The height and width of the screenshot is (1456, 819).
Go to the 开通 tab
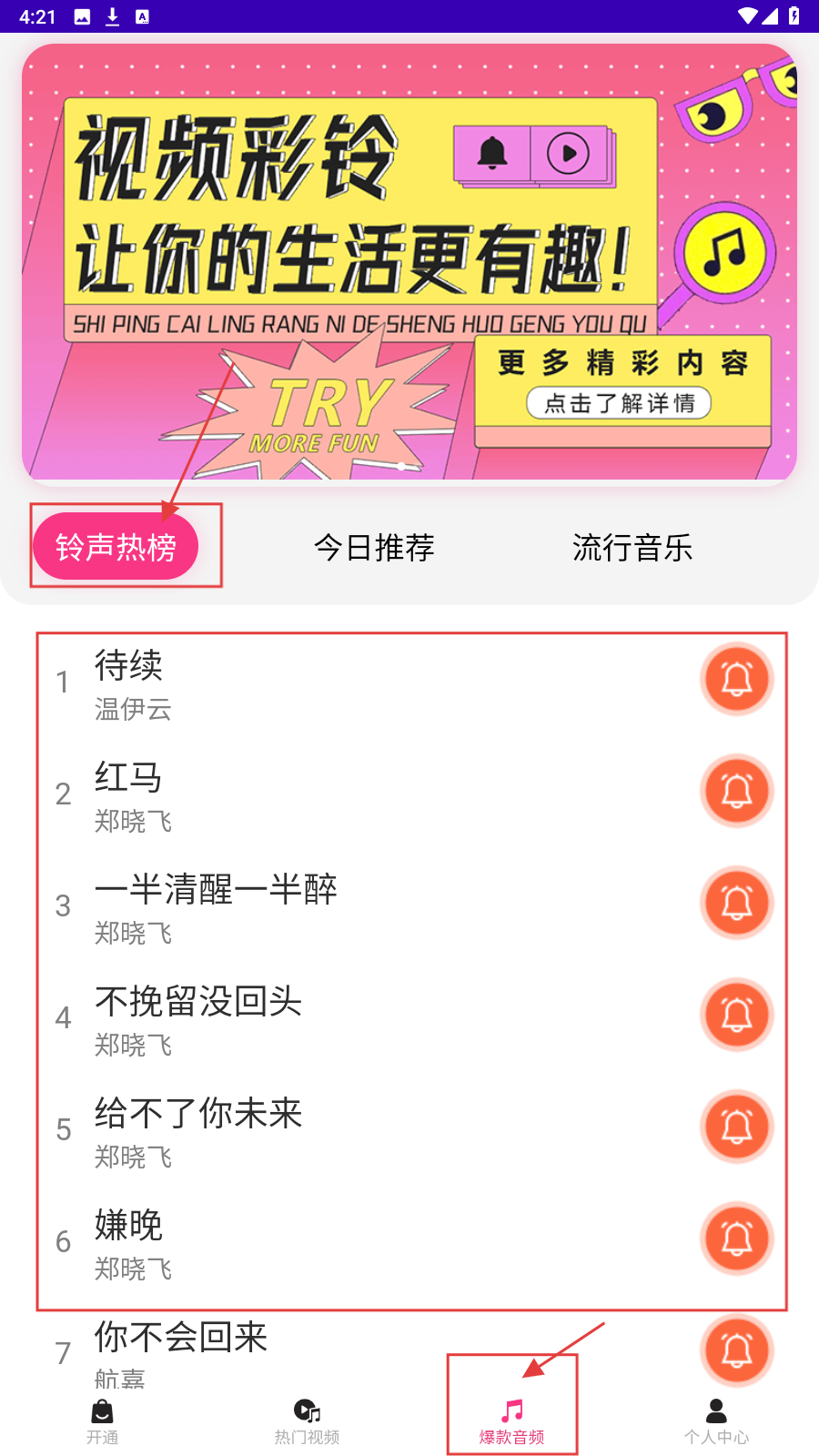coord(102,1421)
